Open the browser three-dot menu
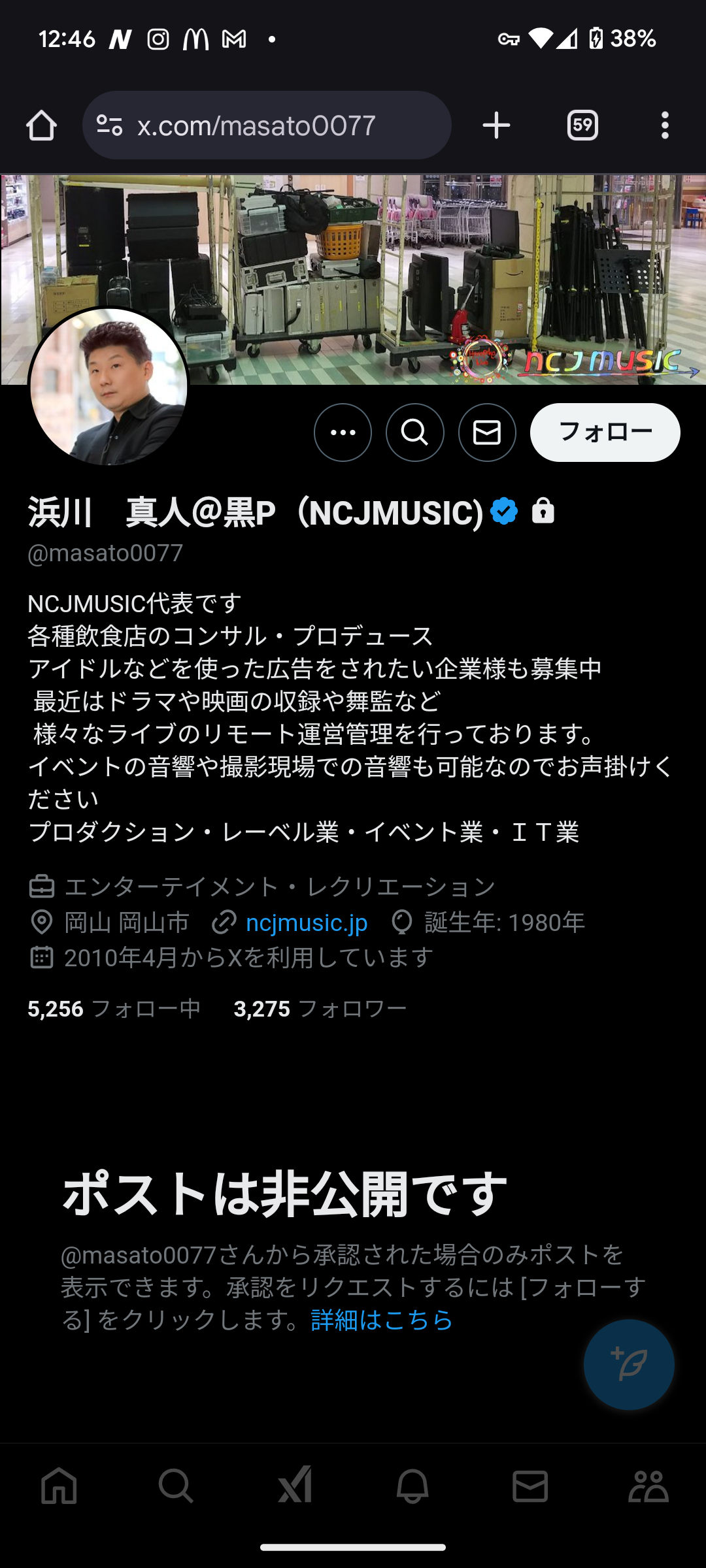 (x=665, y=125)
